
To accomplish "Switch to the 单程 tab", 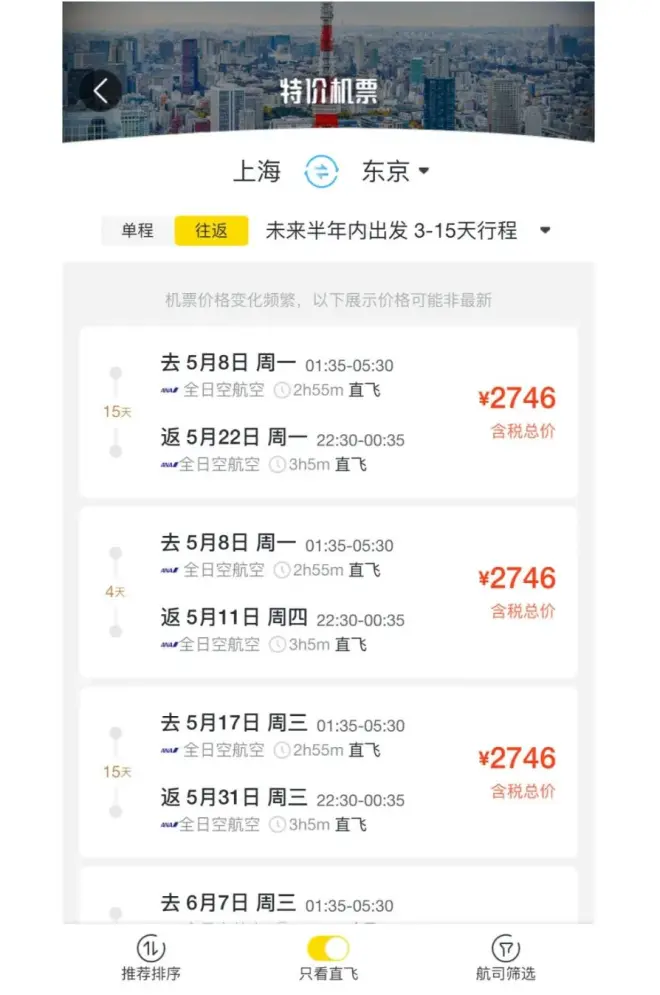I will (138, 231).
